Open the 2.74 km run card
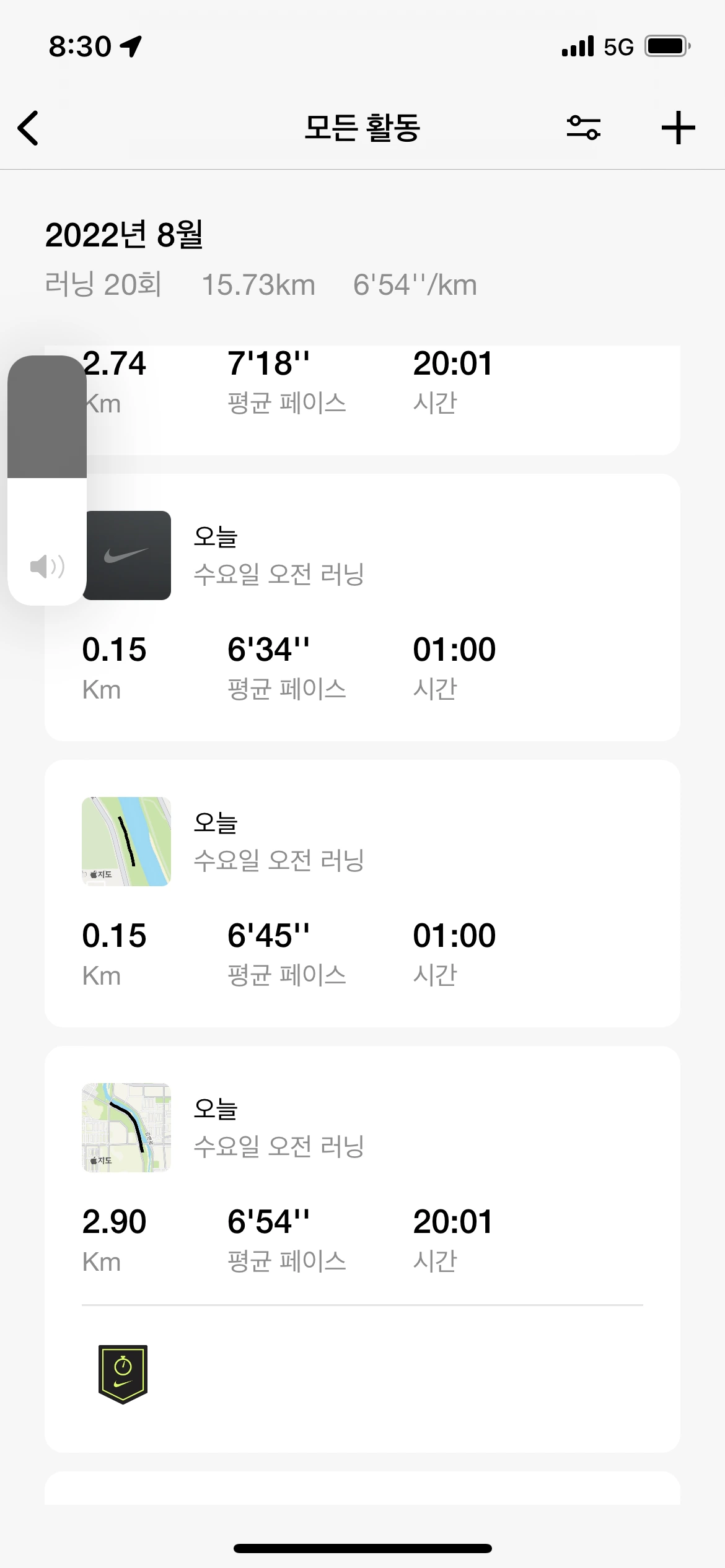 (x=372, y=396)
